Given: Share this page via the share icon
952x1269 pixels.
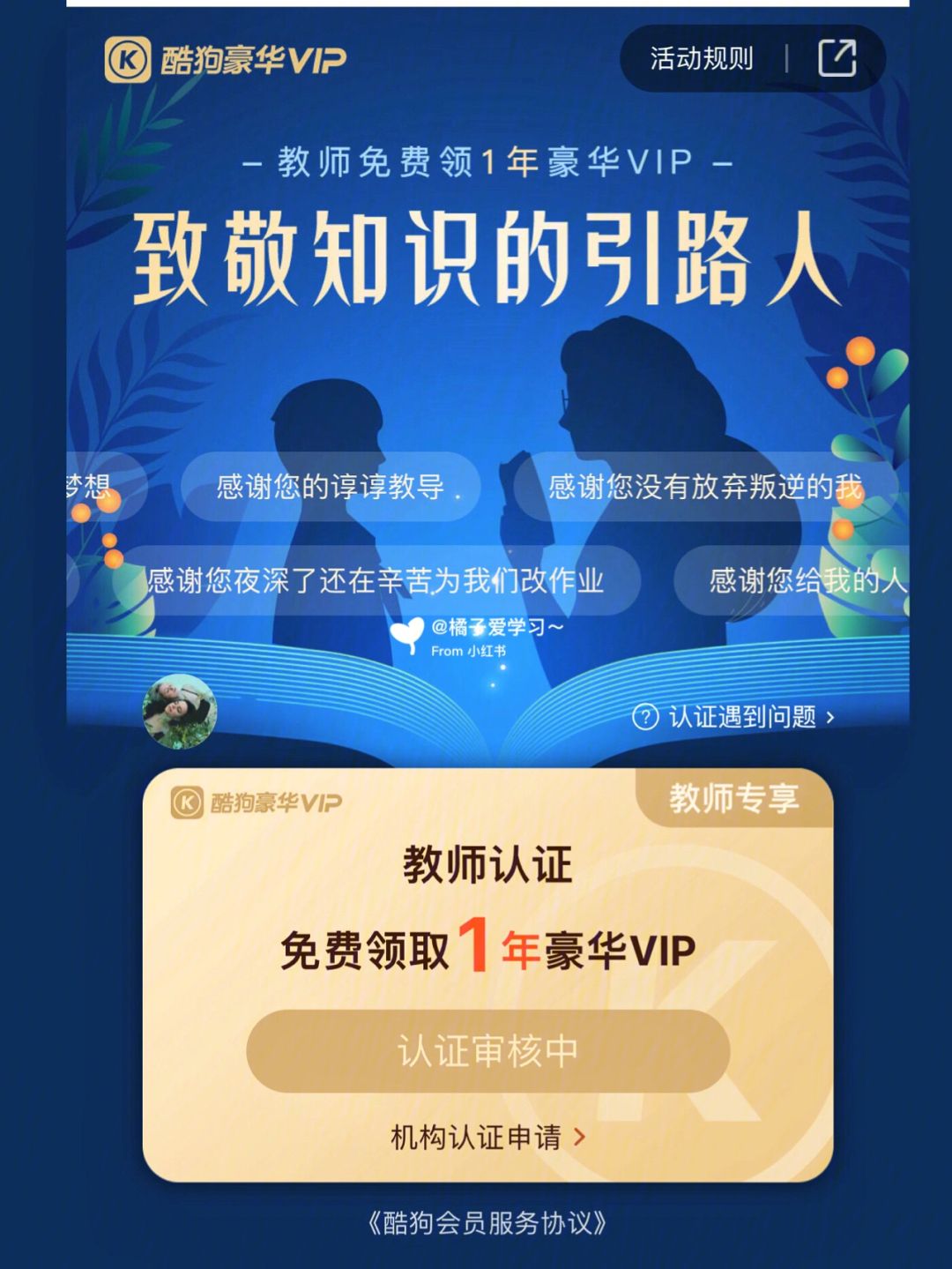Looking at the screenshot, I should point(837,59).
